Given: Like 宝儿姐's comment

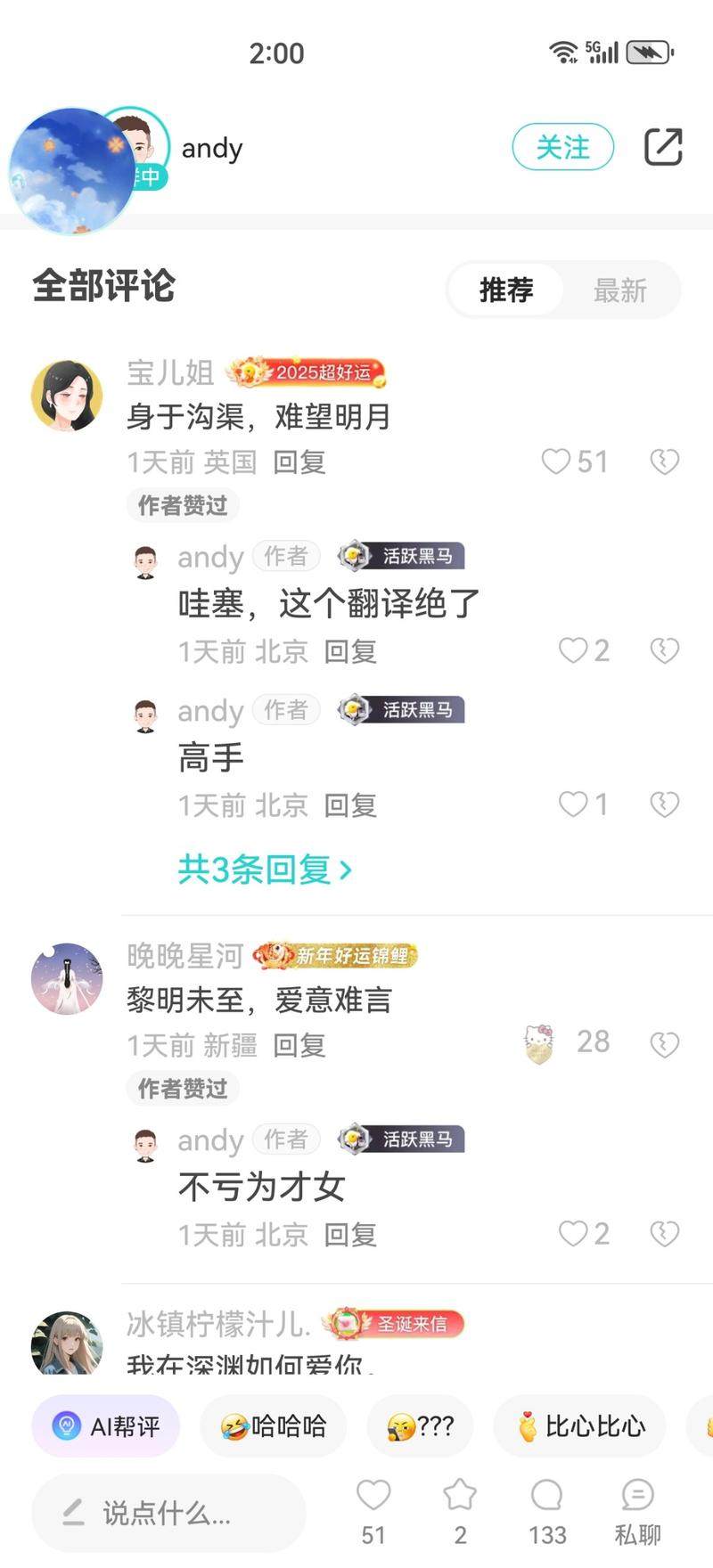Looking at the screenshot, I should [x=556, y=461].
